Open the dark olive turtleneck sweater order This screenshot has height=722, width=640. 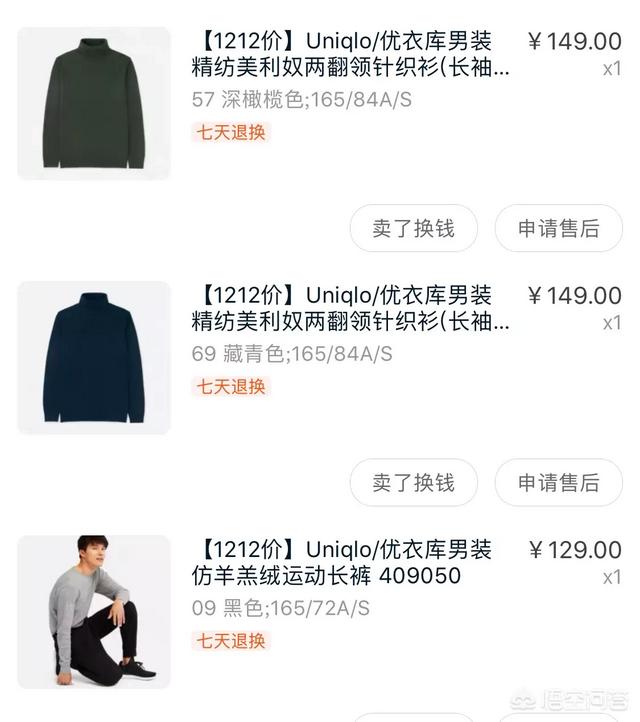(350, 56)
